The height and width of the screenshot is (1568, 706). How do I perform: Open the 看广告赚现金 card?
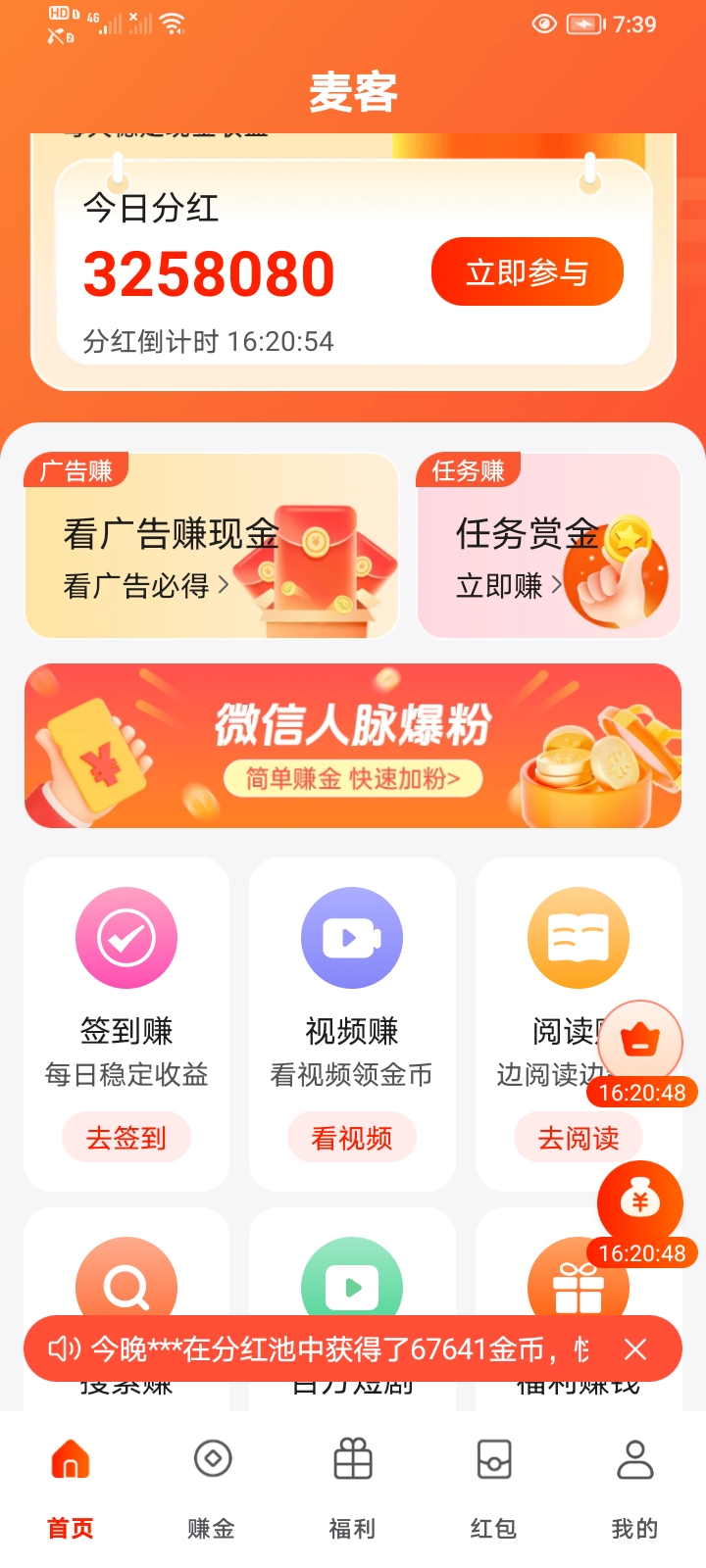[x=212, y=546]
